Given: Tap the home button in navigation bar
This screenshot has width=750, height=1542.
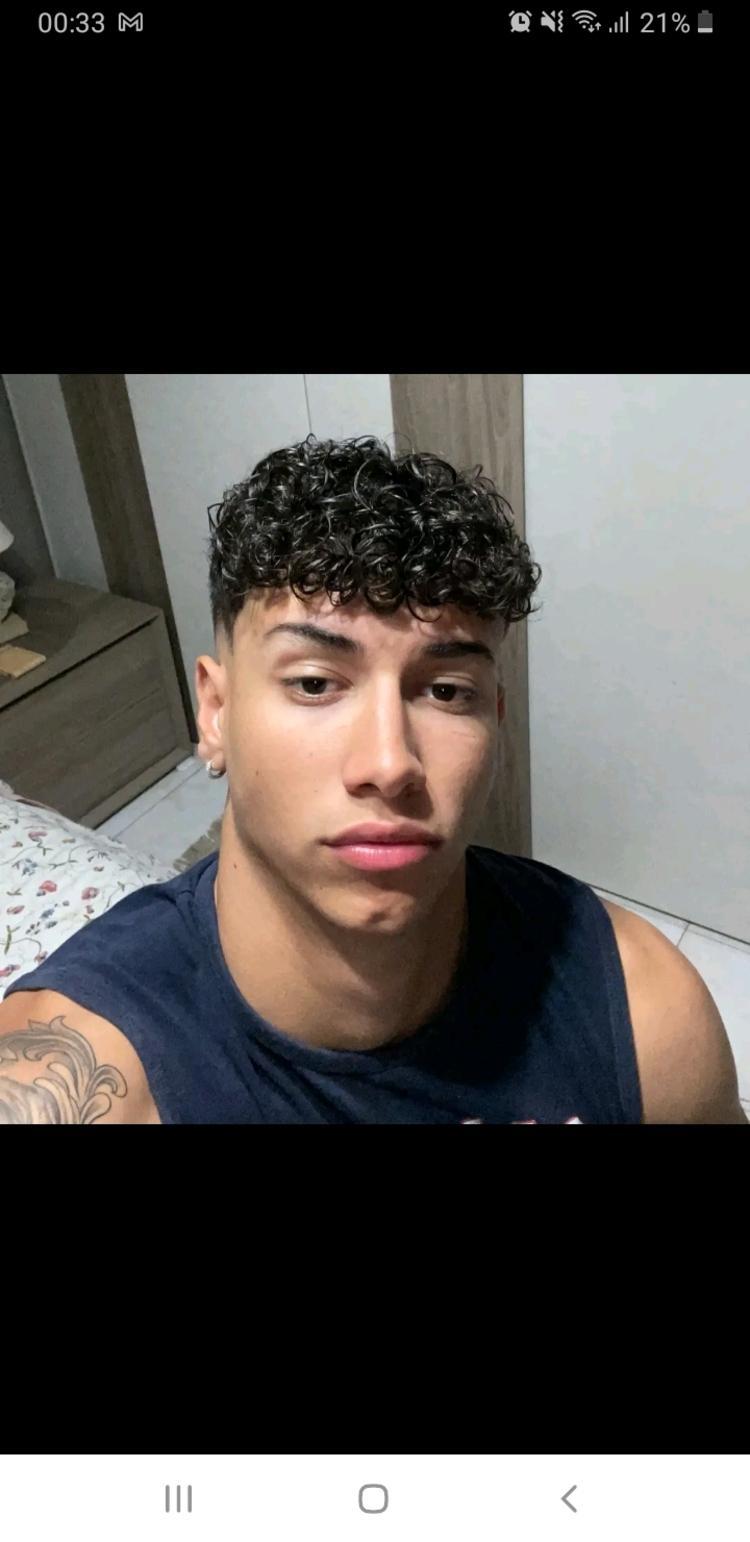Looking at the screenshot, I should 373,1498.
